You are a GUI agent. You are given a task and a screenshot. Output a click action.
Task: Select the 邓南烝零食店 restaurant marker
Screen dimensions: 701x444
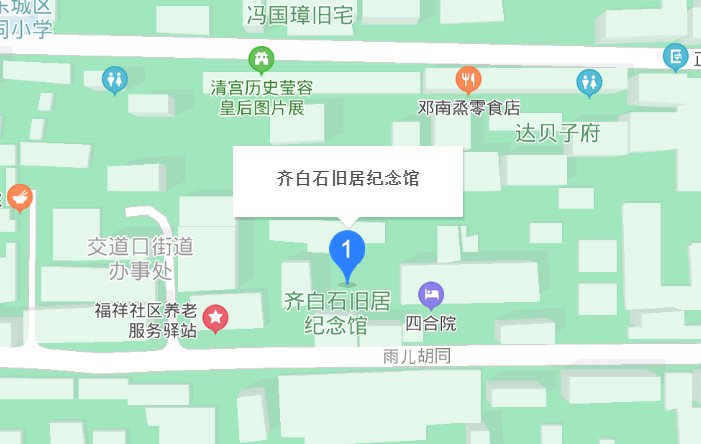click(468, 79)
